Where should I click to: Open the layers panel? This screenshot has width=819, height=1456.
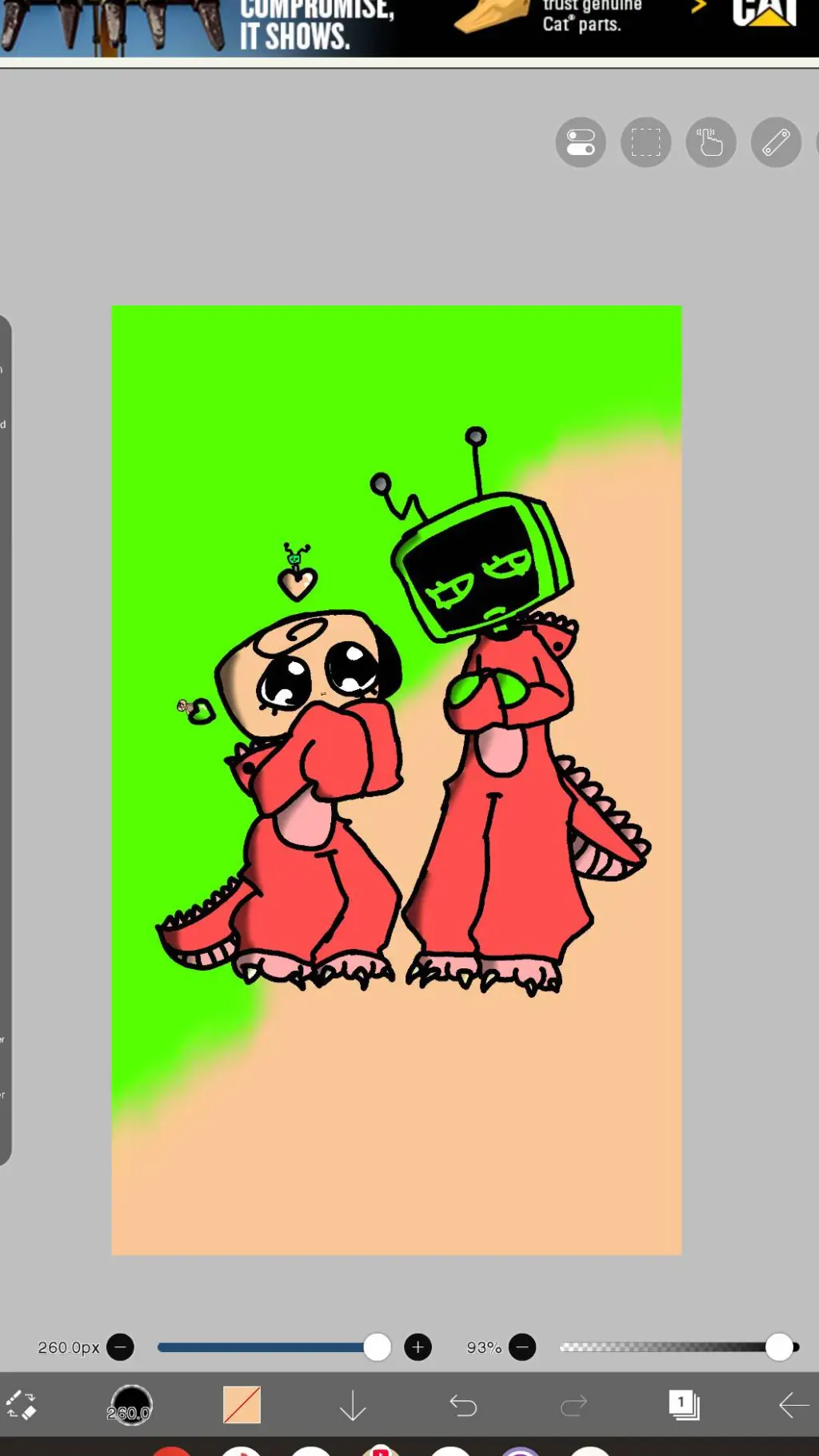point(684,1405)
